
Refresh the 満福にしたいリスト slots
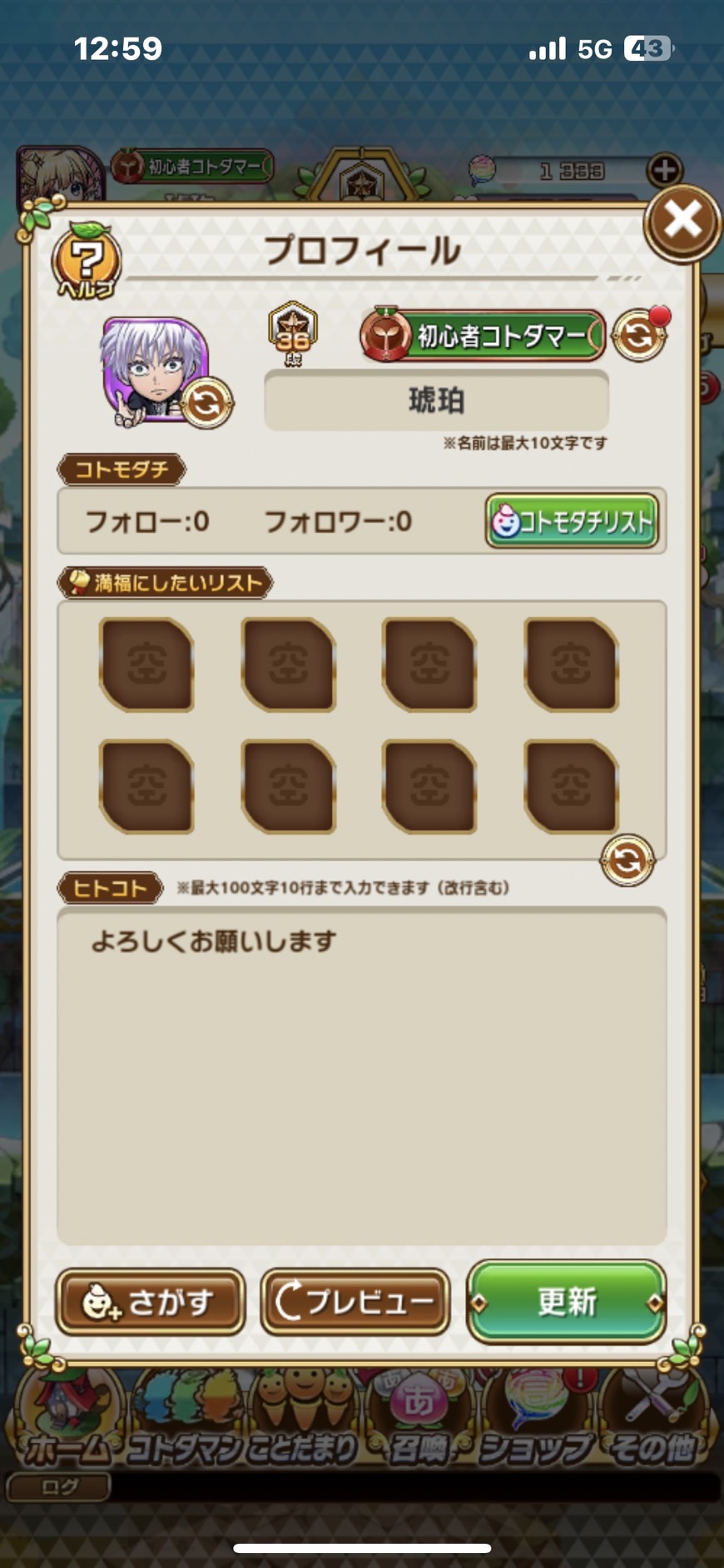click(627, 860)
